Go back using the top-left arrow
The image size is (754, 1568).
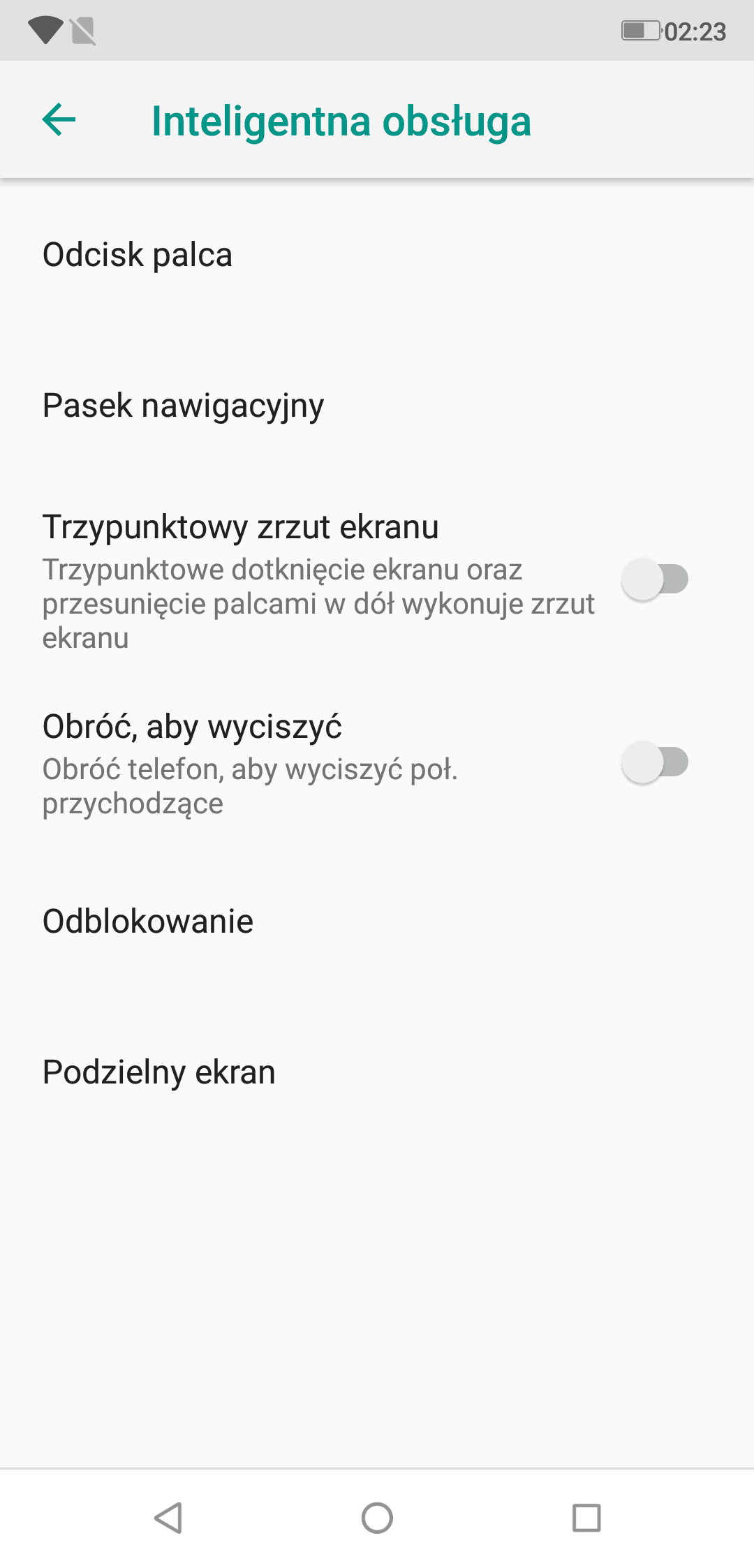click(x=59, y=120)
